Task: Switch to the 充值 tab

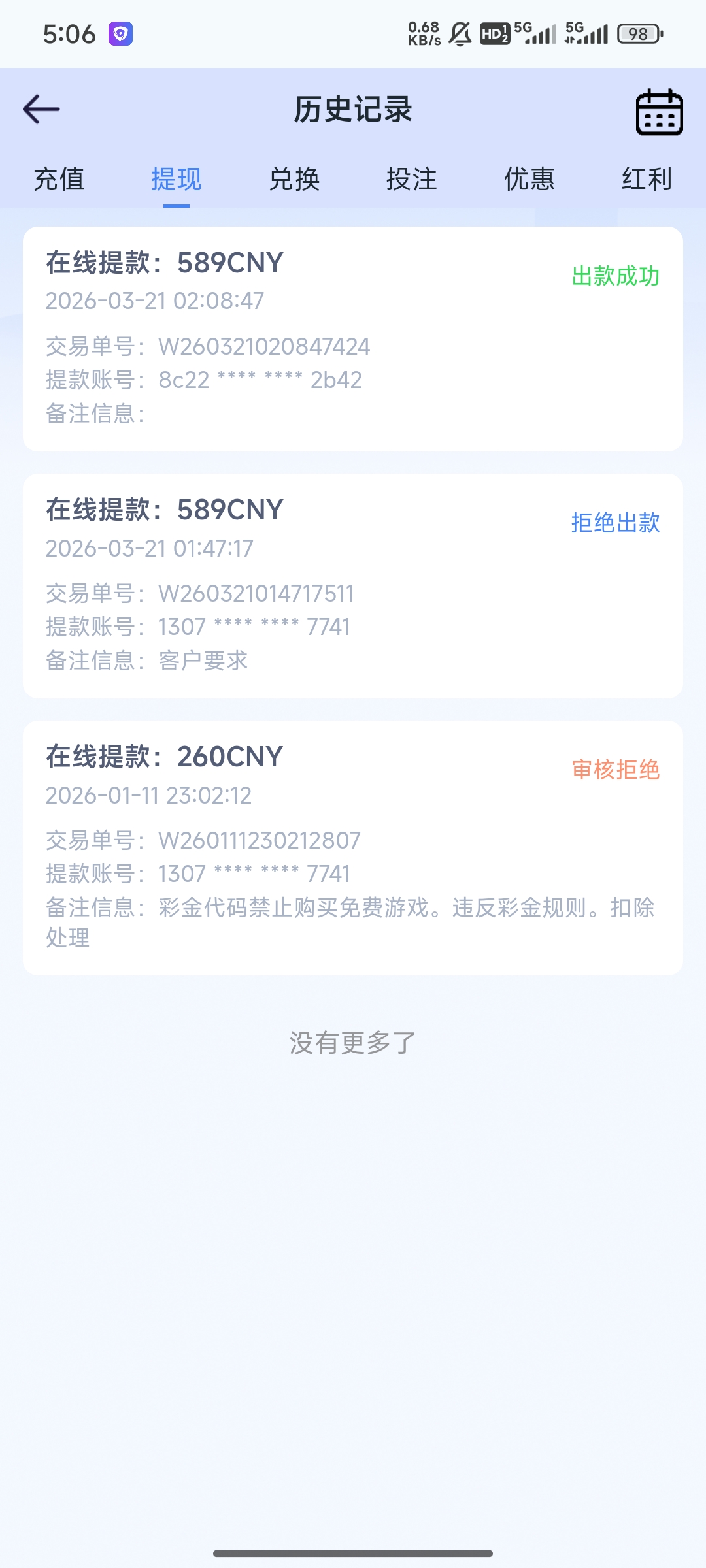Action: [x=59, y=179]
